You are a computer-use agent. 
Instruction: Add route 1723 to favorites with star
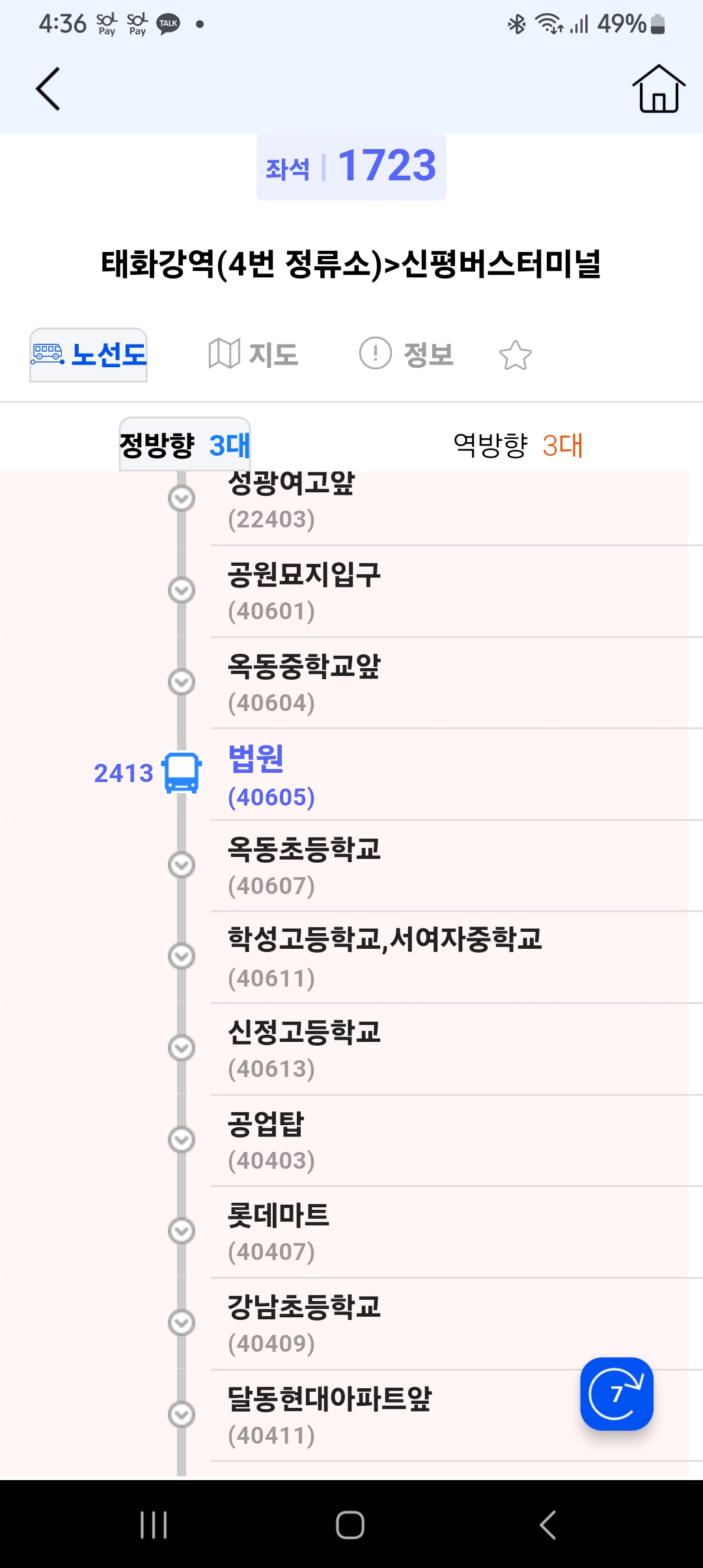tap(515, 356)
